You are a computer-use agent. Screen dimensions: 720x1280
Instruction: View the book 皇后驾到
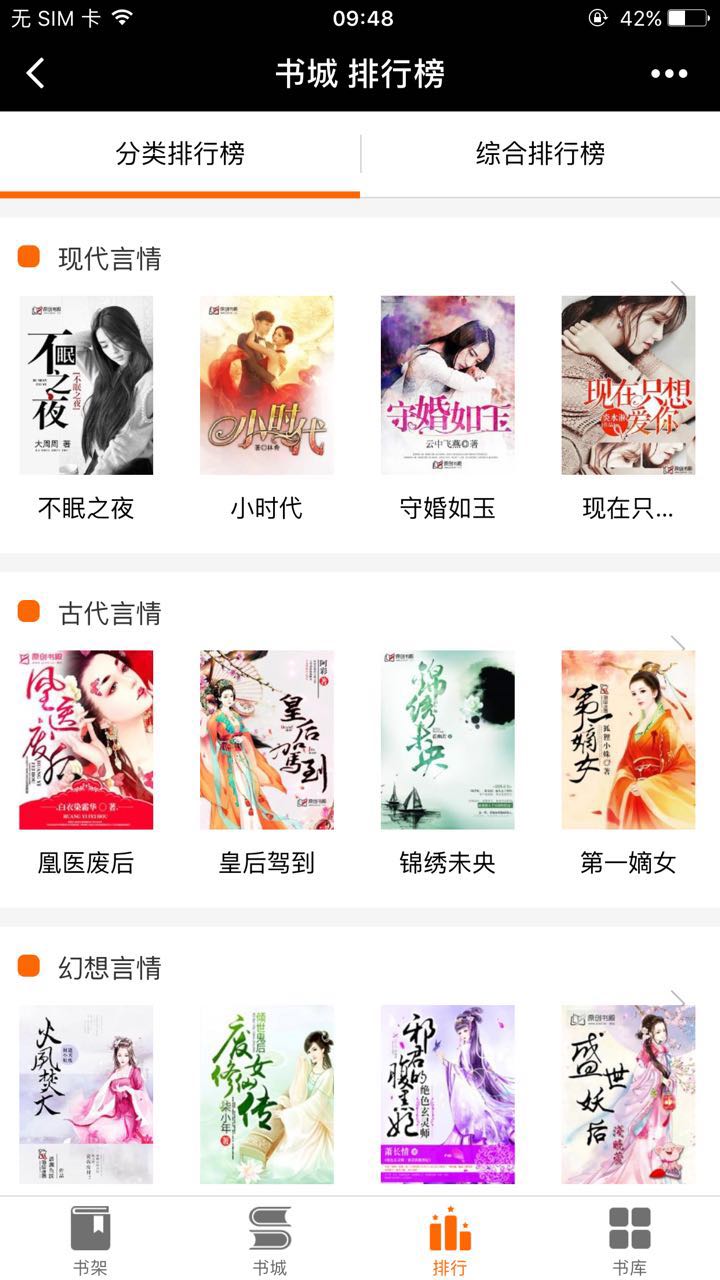267,740
